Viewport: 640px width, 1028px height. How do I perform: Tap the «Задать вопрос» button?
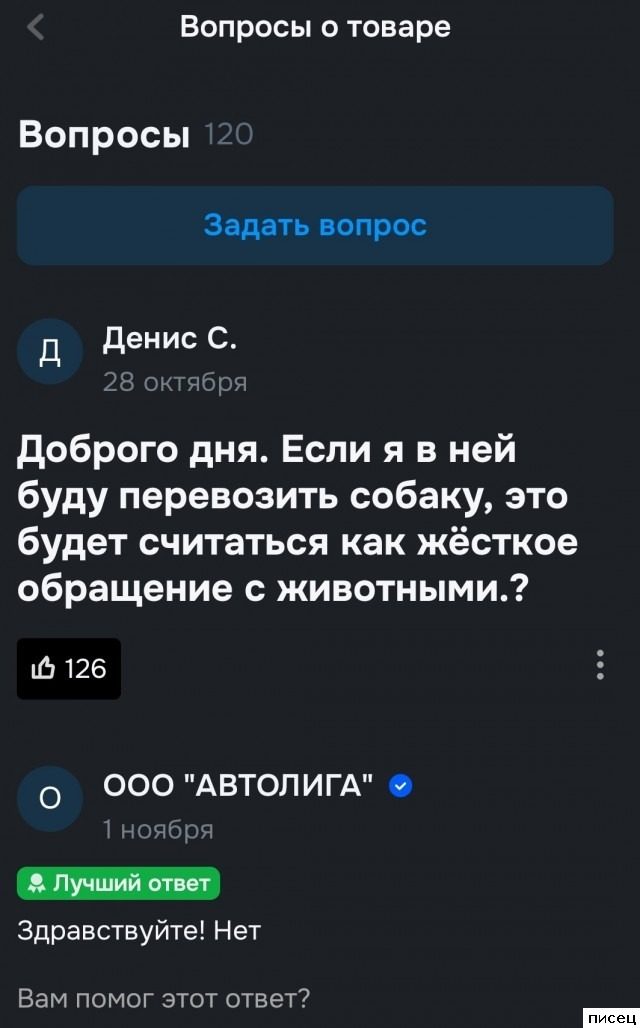pyautogui.click(x=315, y=225)
